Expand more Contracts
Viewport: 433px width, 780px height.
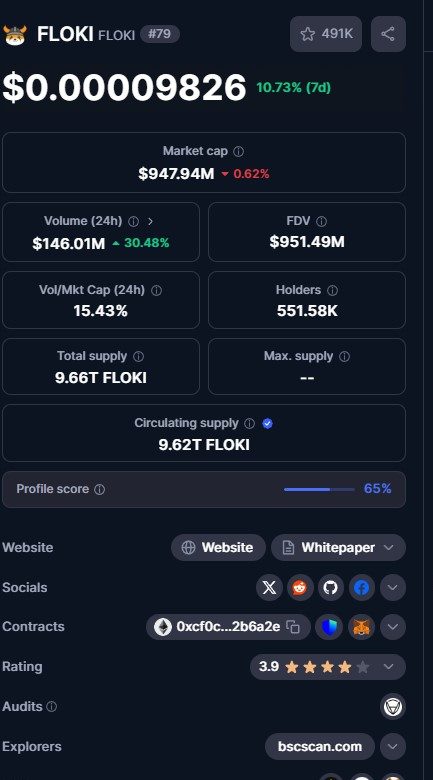[393, 627]
